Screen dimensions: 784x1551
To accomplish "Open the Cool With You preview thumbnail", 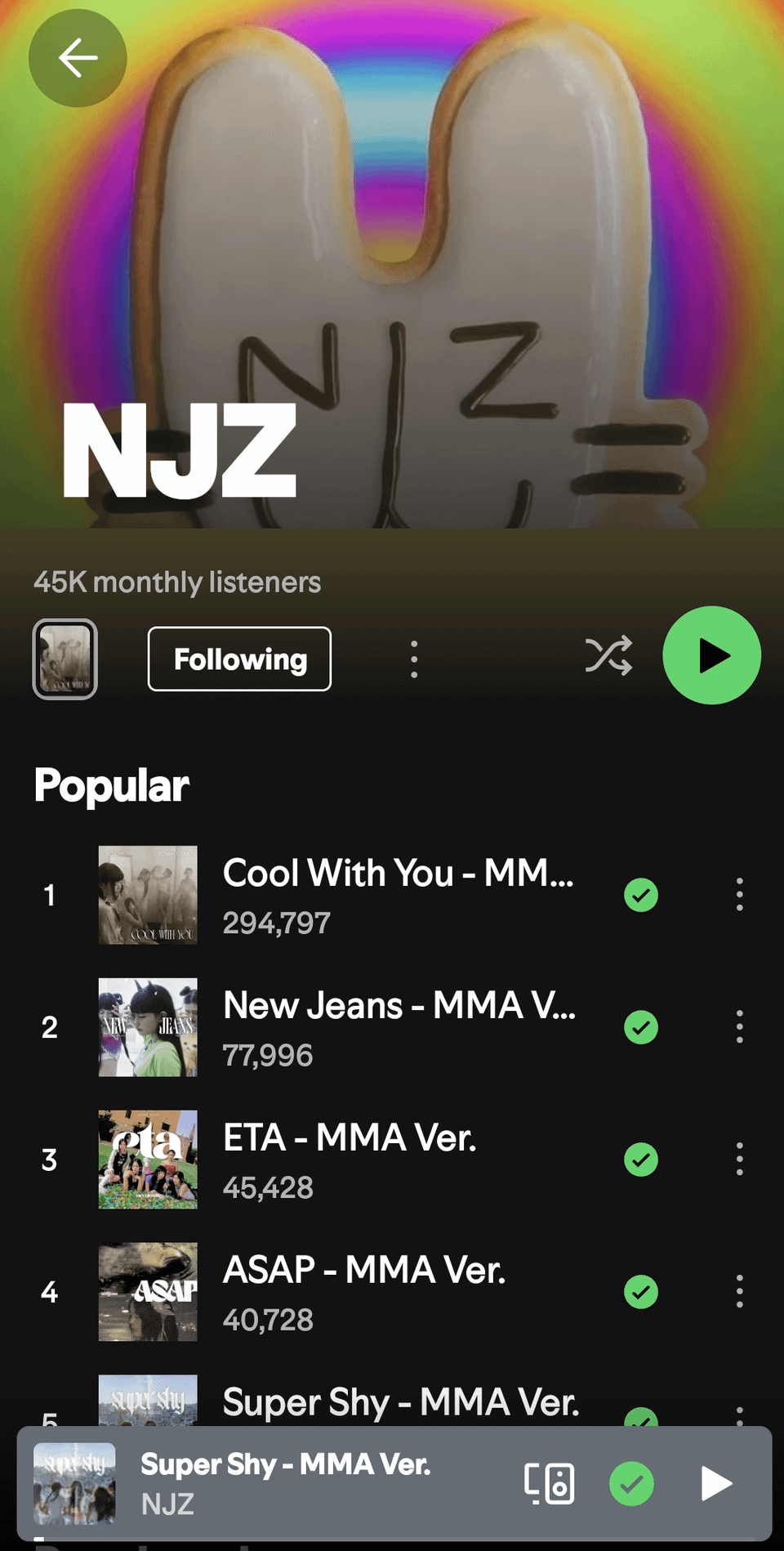I will (x=65, y=659).
